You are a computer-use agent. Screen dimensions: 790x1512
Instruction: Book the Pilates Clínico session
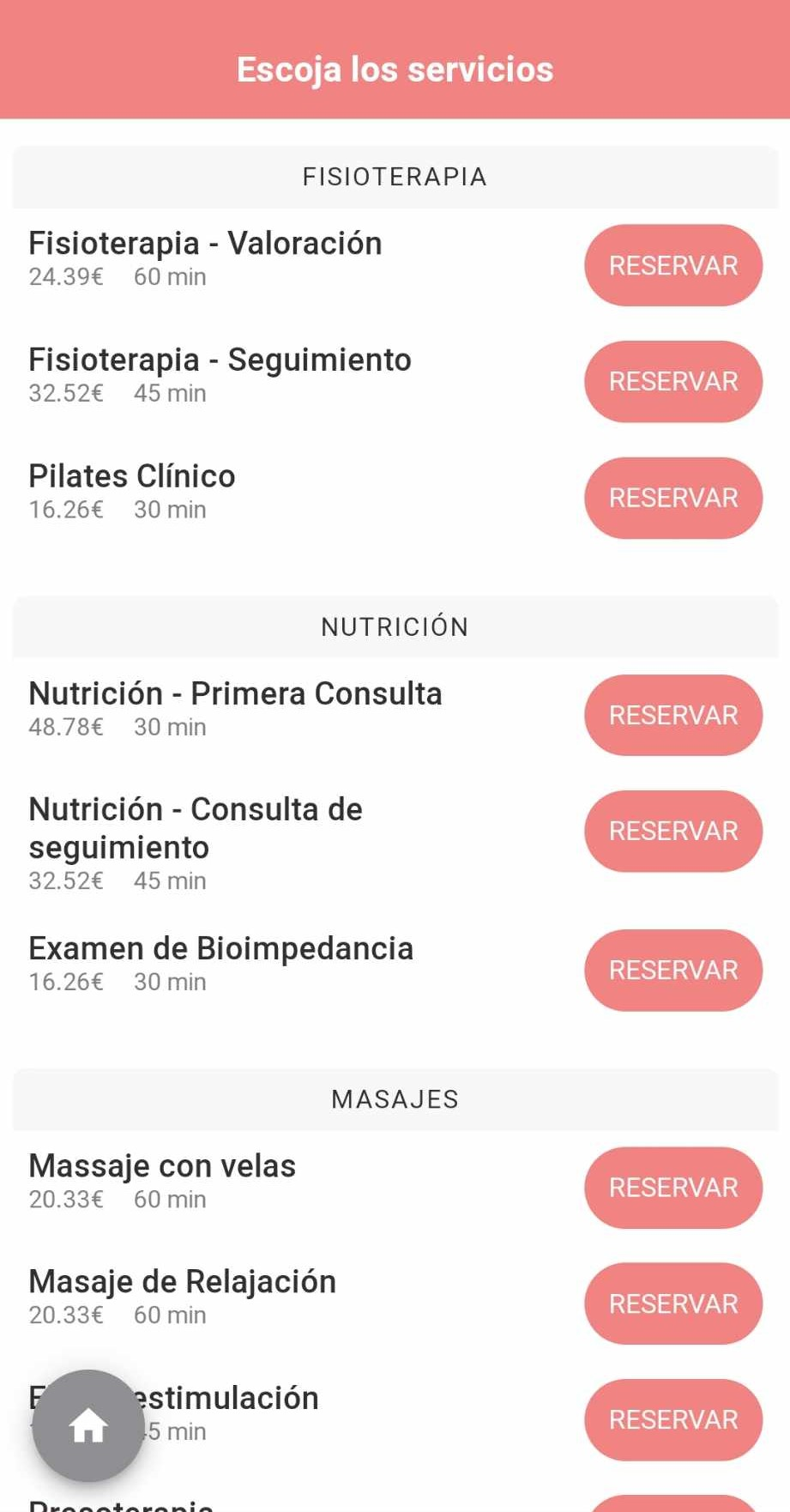tap(673, 498)
